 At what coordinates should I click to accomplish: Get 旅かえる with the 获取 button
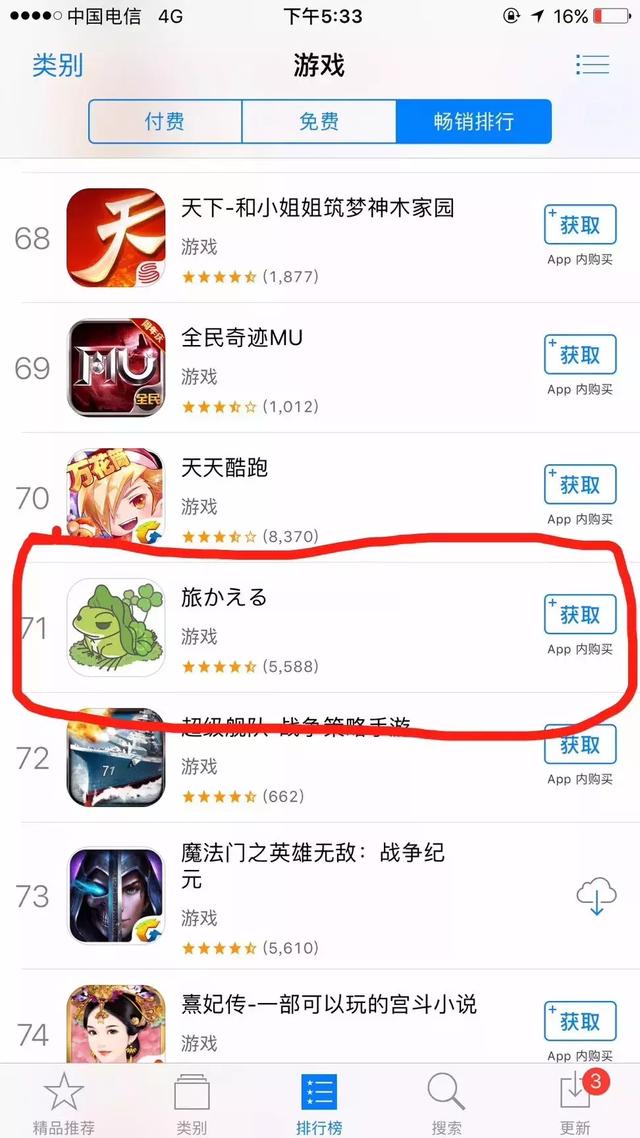(x=580, y=614)
